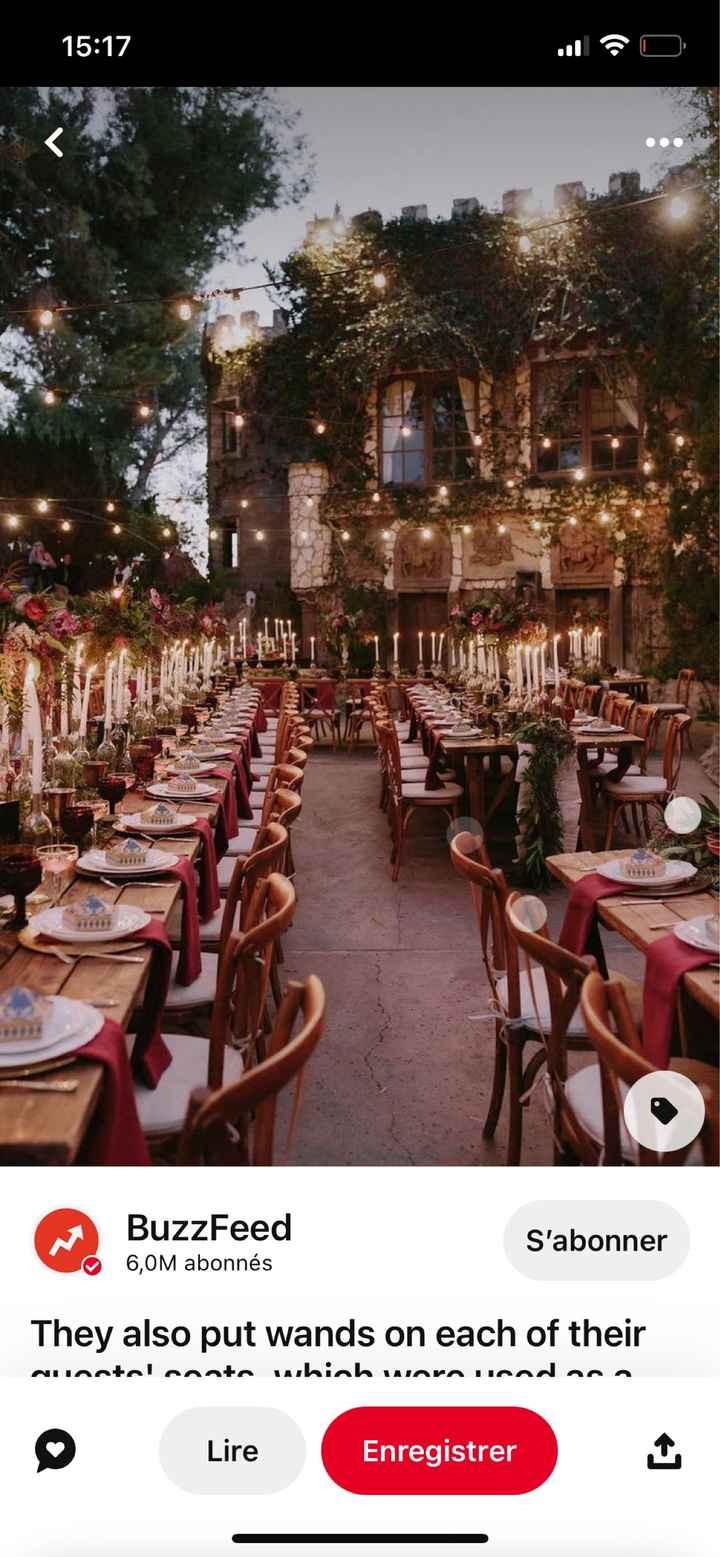Share this pin
720x1557 pixels.
(x=664, y=1450)
